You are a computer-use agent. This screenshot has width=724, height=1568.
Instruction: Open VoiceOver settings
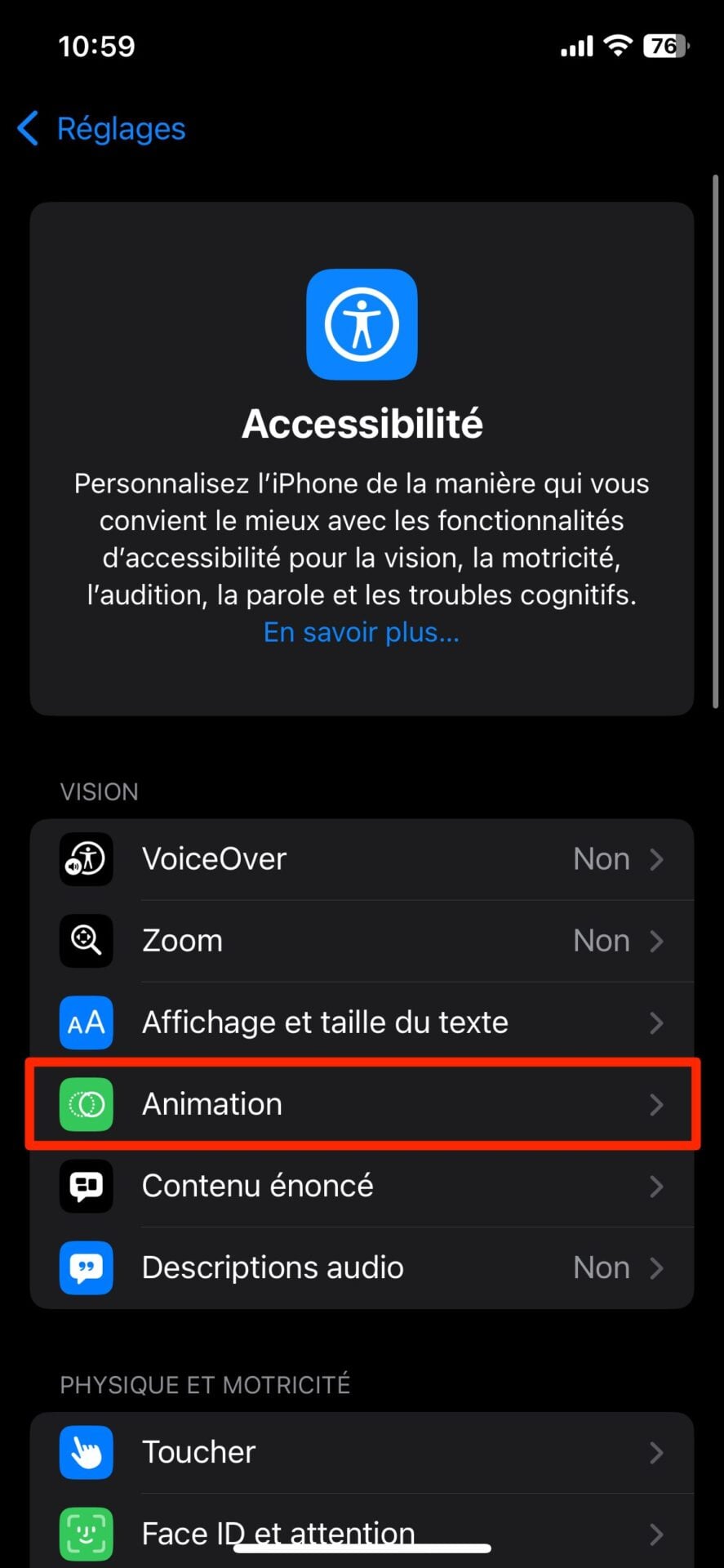click(x=361, y=859)
